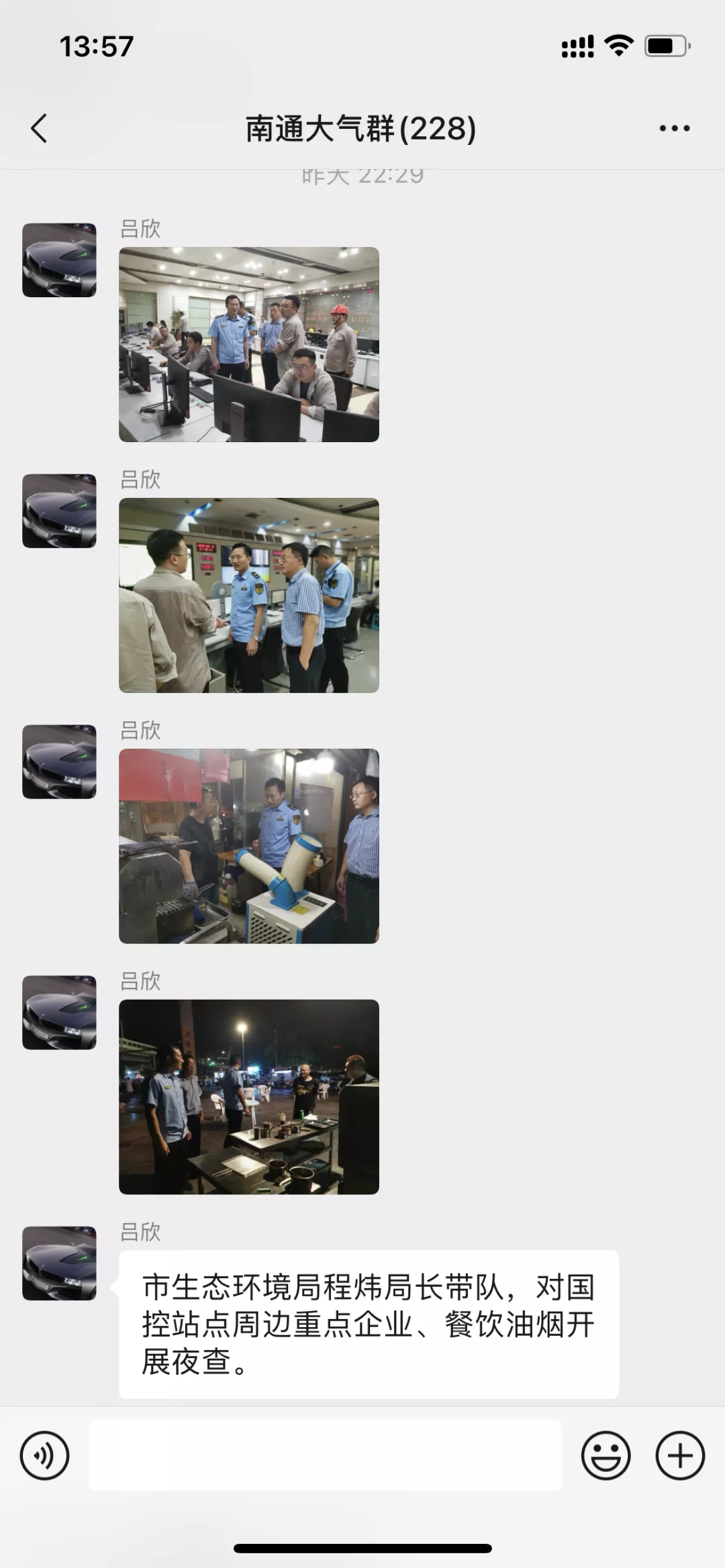
Task: Focus the message text field
Action: [x=325, y=1455]
